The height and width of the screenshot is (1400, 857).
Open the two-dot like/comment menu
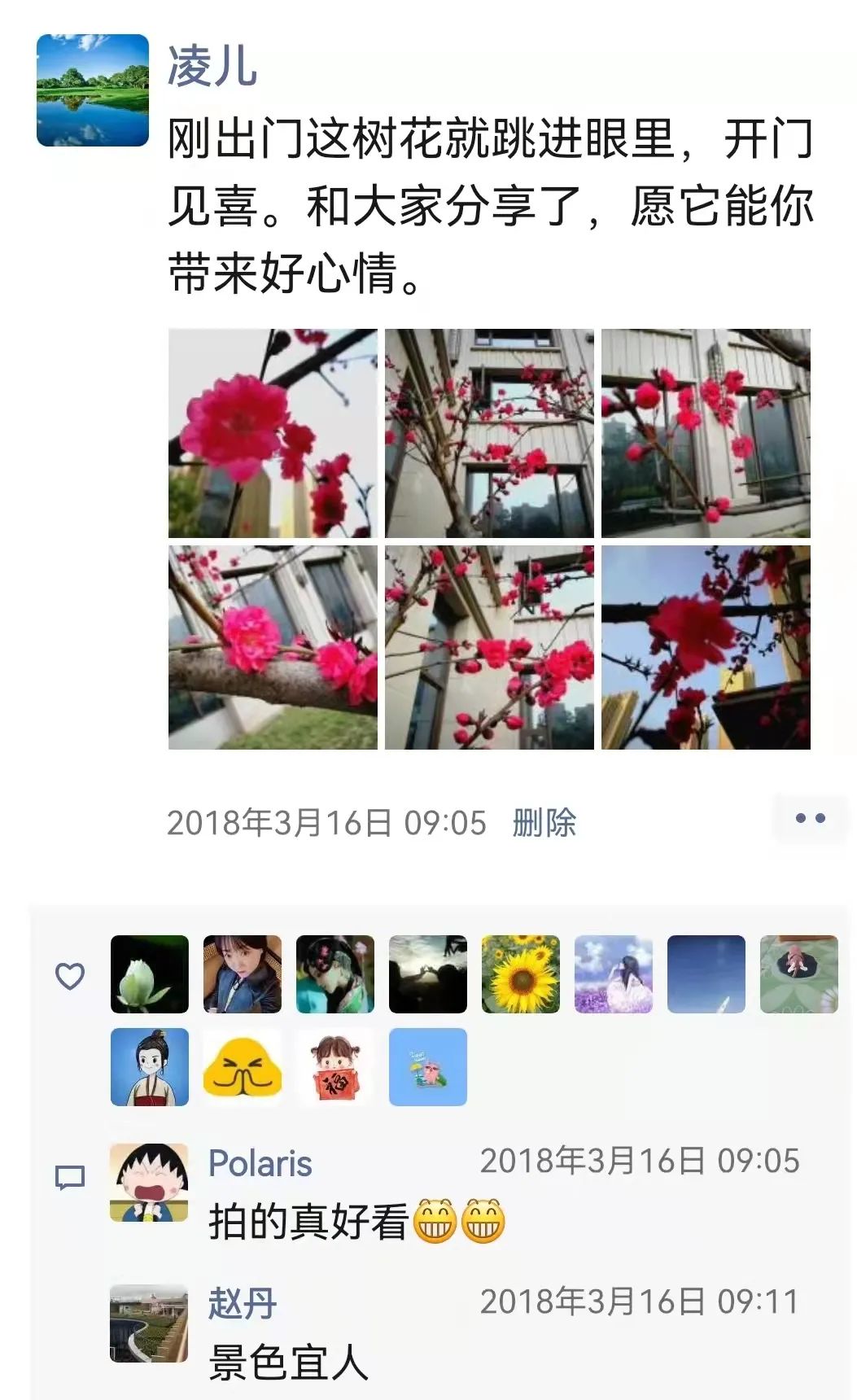click(810, 818)
